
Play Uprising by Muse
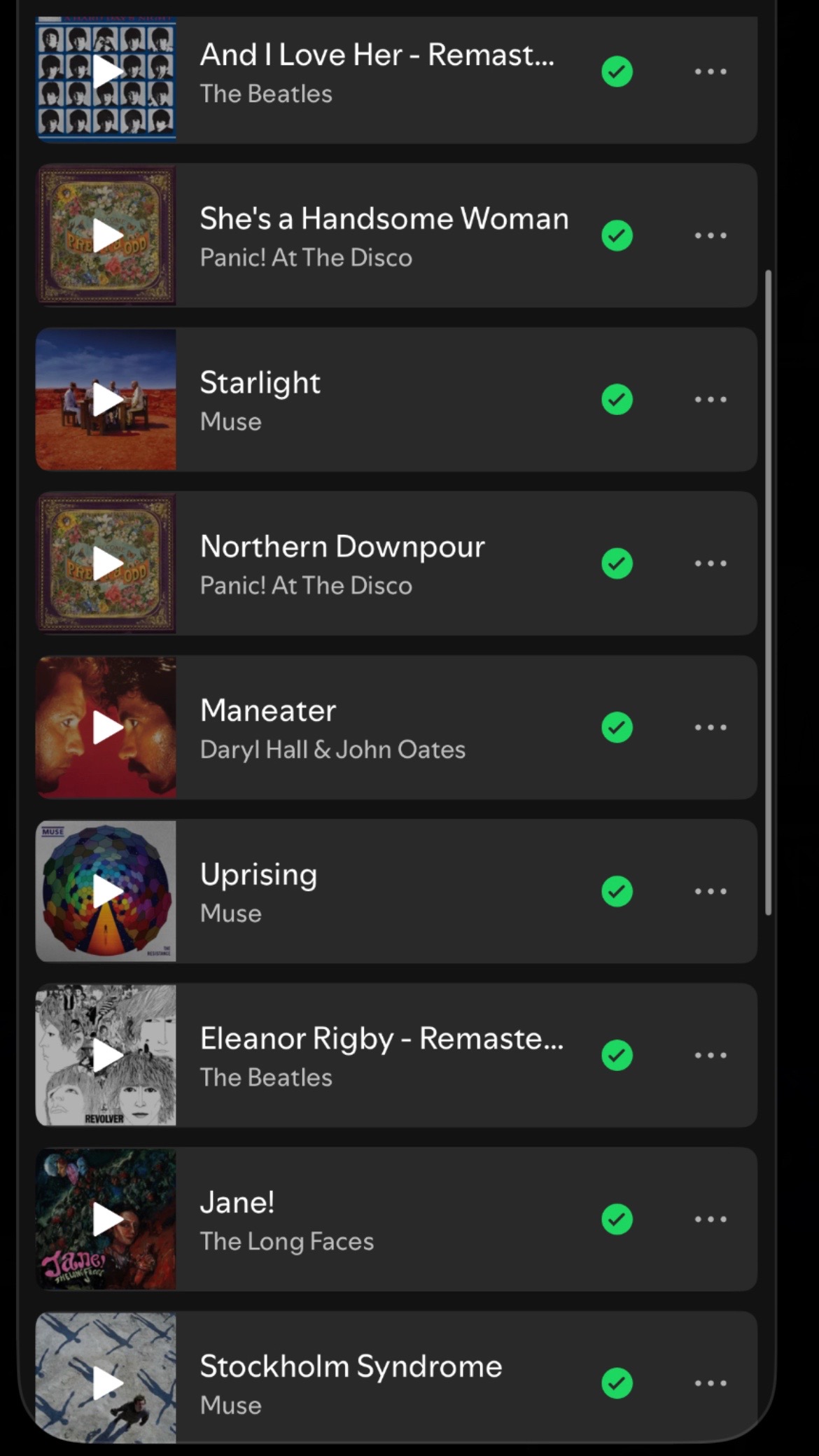(x=108, y=890)
